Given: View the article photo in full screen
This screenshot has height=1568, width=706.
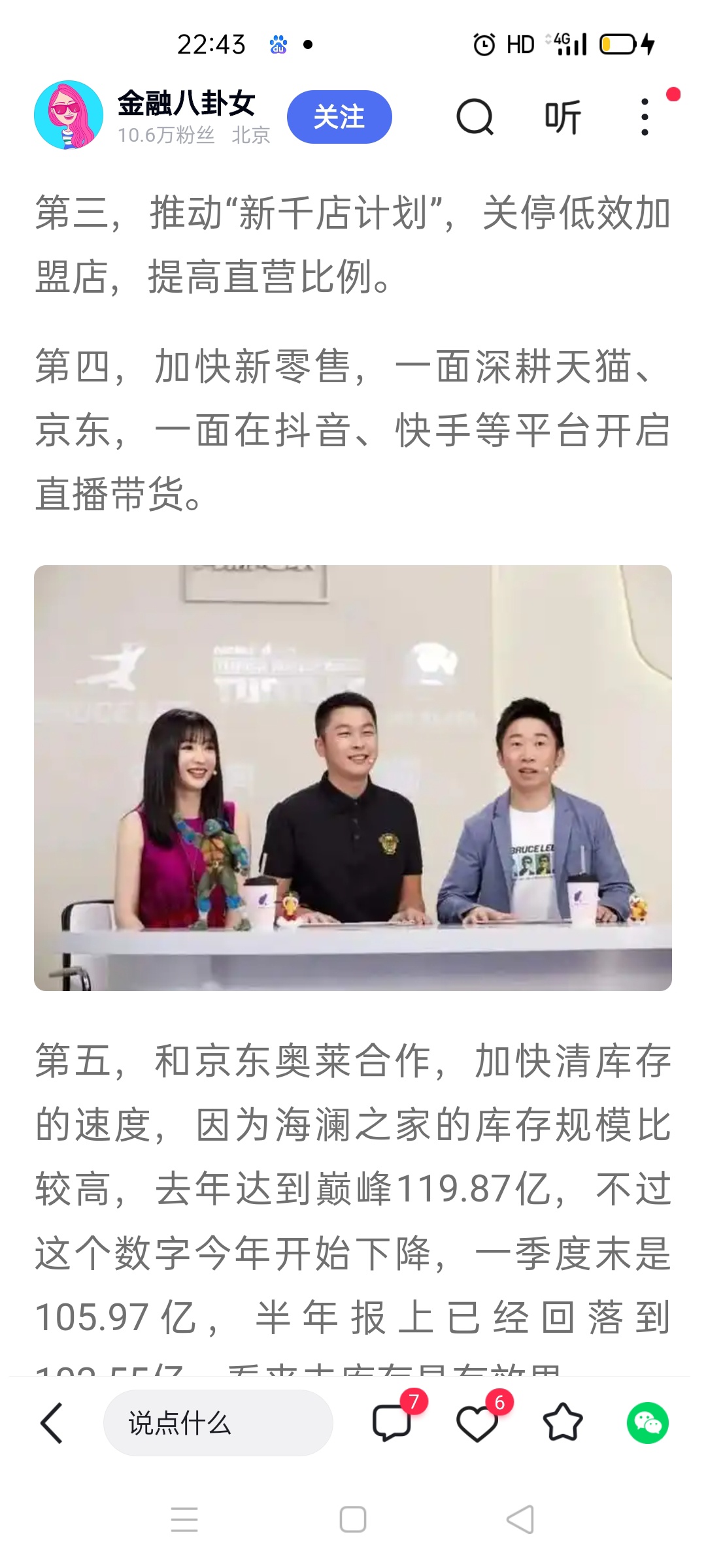Looking at the screenshot, I should (353, 777).
